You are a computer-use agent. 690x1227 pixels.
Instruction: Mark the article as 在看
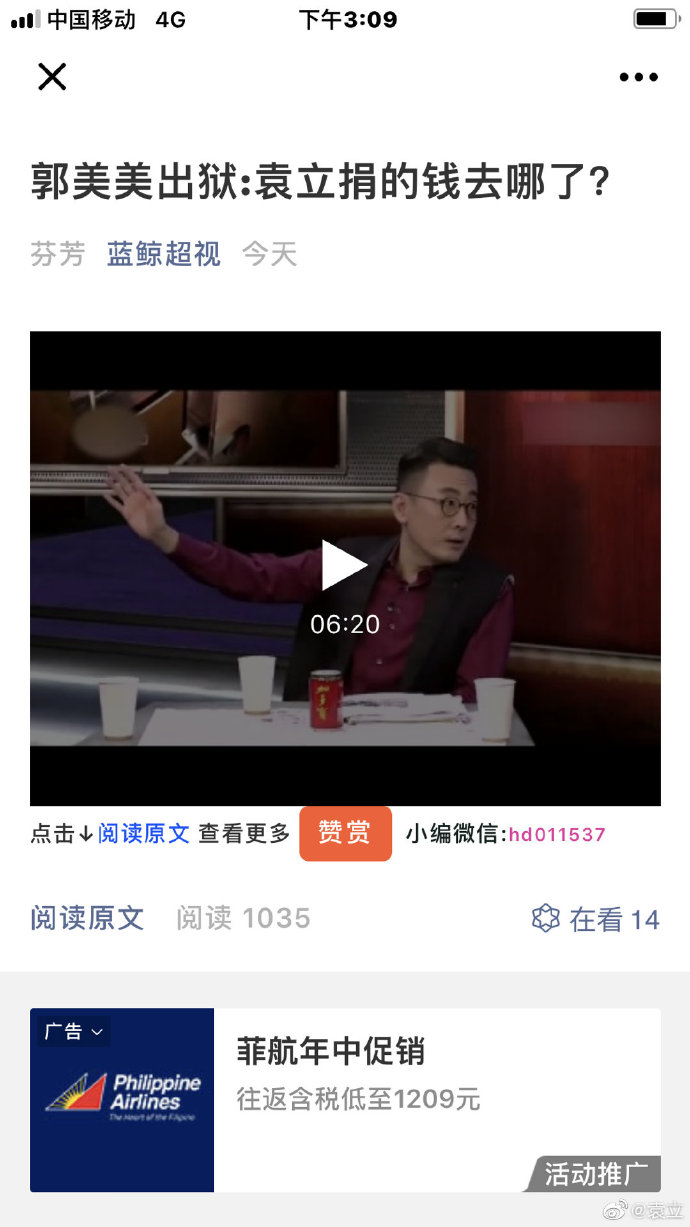click(x=596, y=919)
